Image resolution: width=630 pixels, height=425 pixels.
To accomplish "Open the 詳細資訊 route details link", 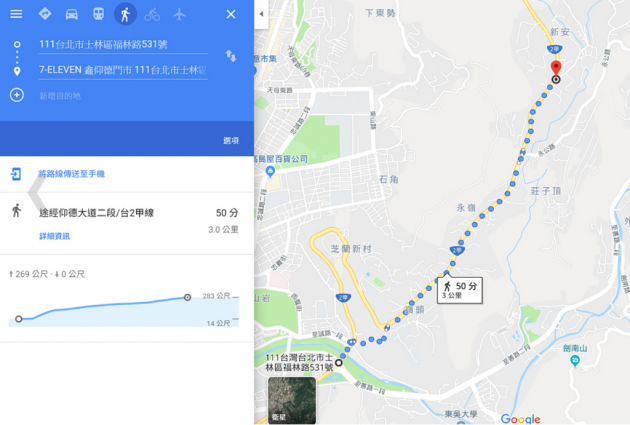I will pos(54,236).
